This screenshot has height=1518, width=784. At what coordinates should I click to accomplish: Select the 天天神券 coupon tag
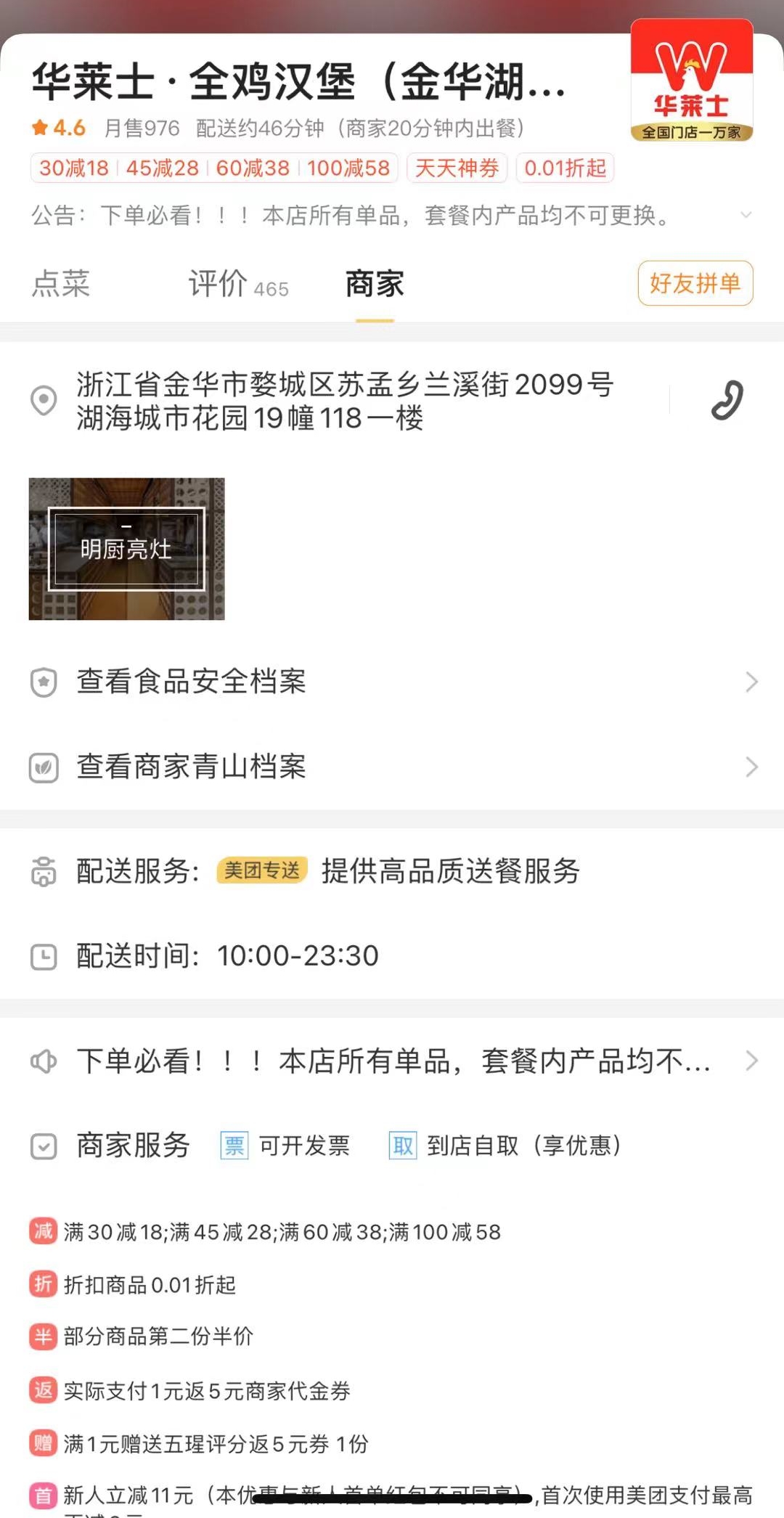[x=457, y=168]
